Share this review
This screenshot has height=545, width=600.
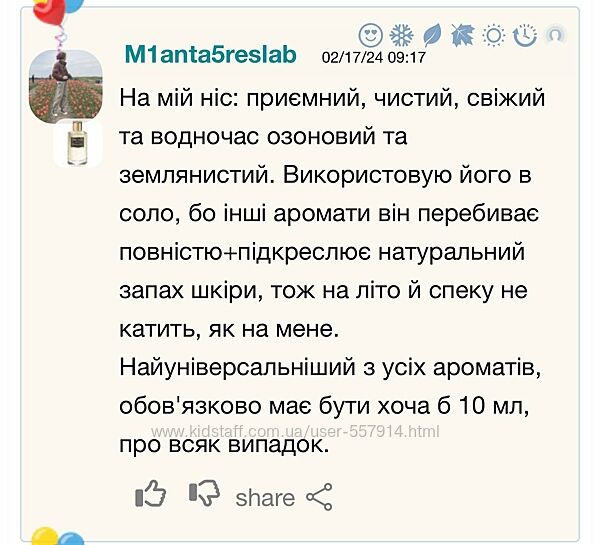click(x=283, y=497)
